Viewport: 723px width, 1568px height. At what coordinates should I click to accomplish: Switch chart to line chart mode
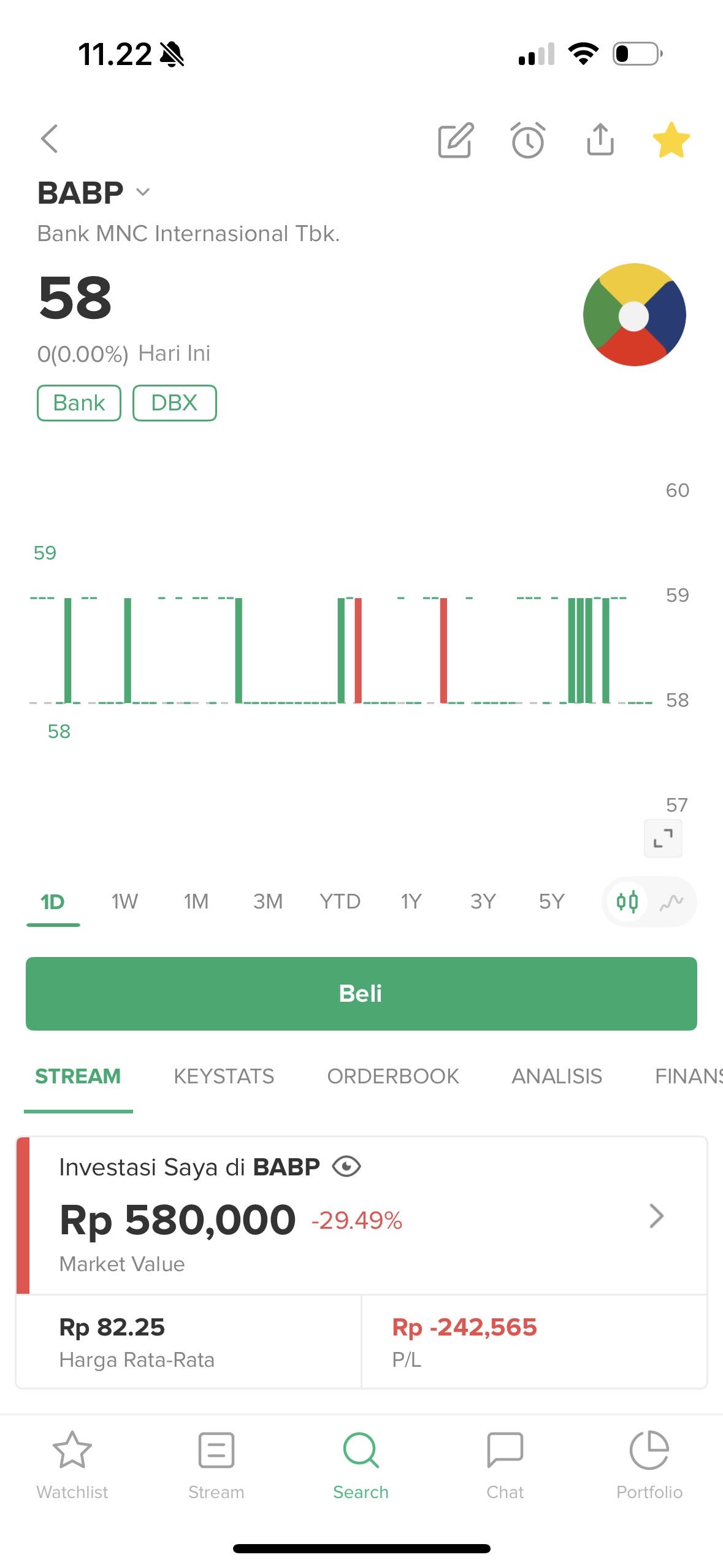[671, 901]
